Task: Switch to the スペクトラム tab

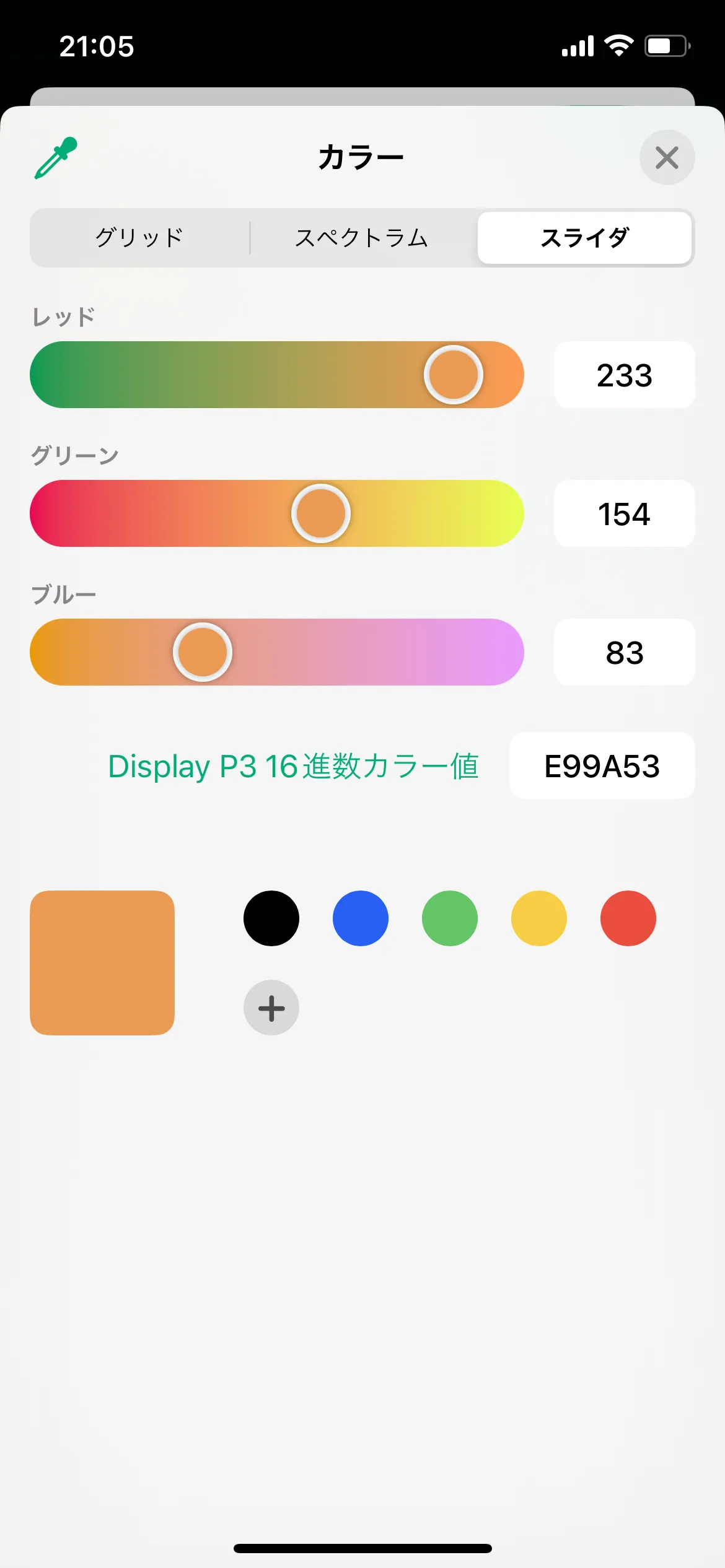Action: click(x=362, y=238)
